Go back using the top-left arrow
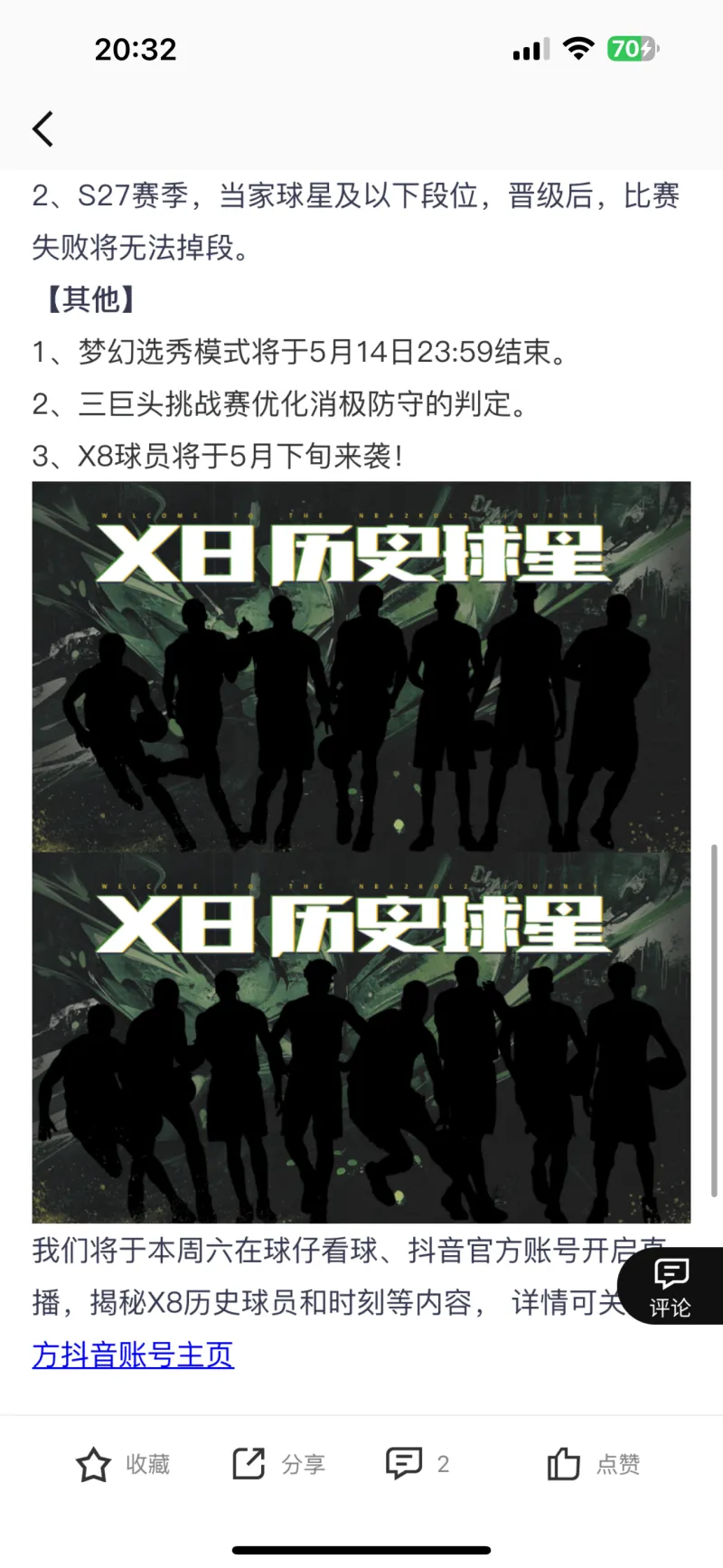723x1568 pixels. [42, 129]
